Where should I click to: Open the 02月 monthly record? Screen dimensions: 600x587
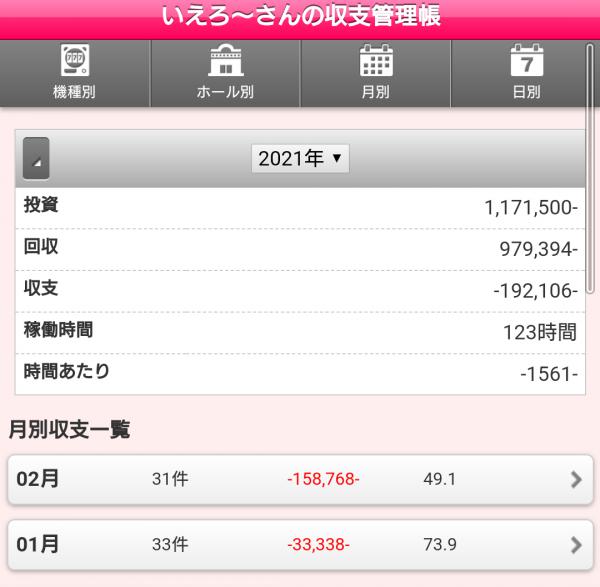298,479
